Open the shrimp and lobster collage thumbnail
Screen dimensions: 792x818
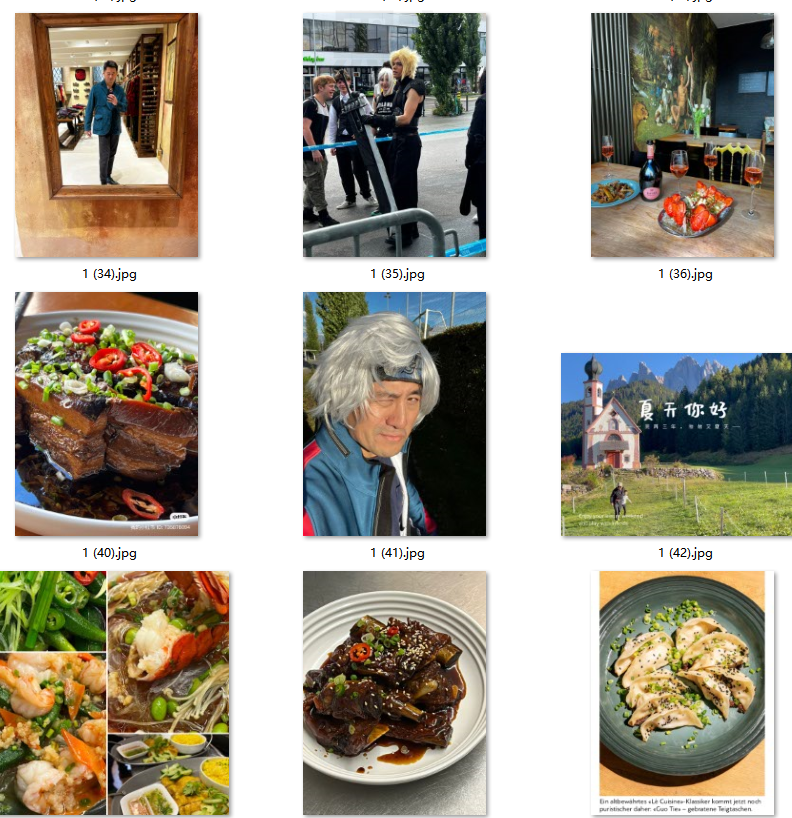114,692
